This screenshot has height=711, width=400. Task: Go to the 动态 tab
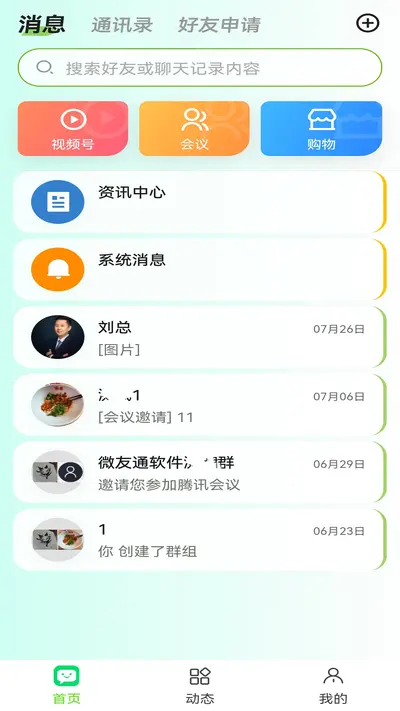[x=200, y=685]
